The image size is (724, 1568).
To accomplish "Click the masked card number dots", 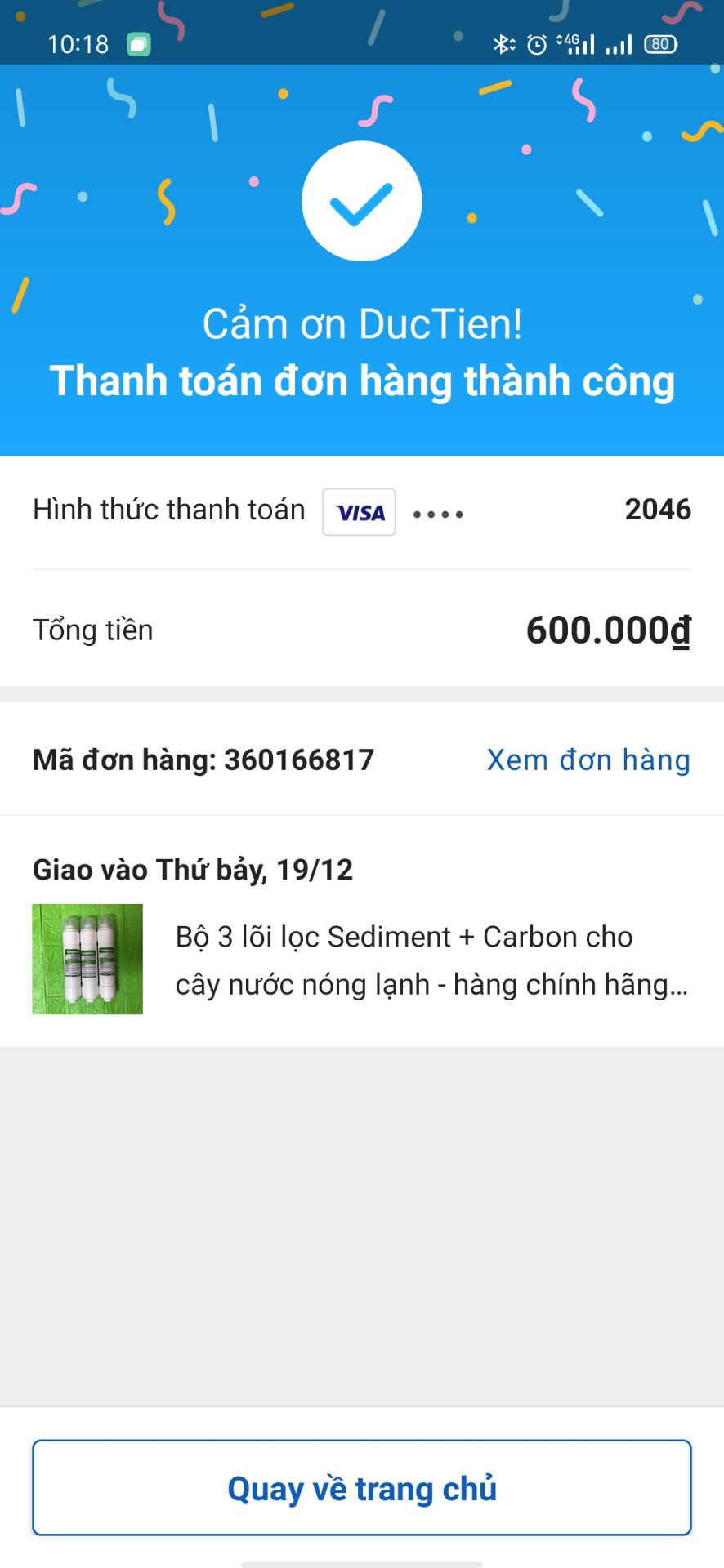I will (438, 514).
